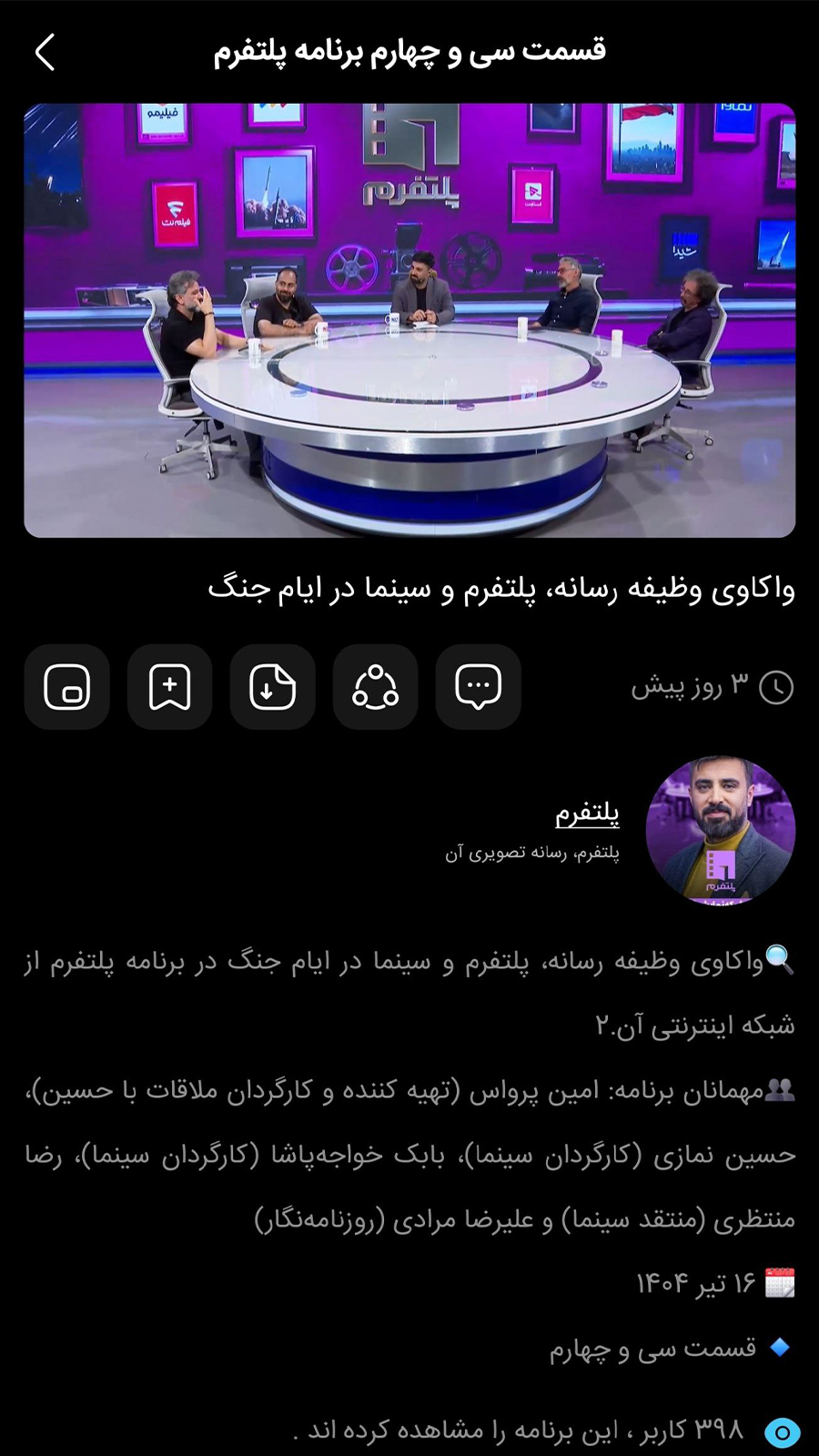Image resolution: width=819 pixels, height=1456 pixels.
Task: Open the picture-in-picture mini player
Action: [x=66, y=687]
